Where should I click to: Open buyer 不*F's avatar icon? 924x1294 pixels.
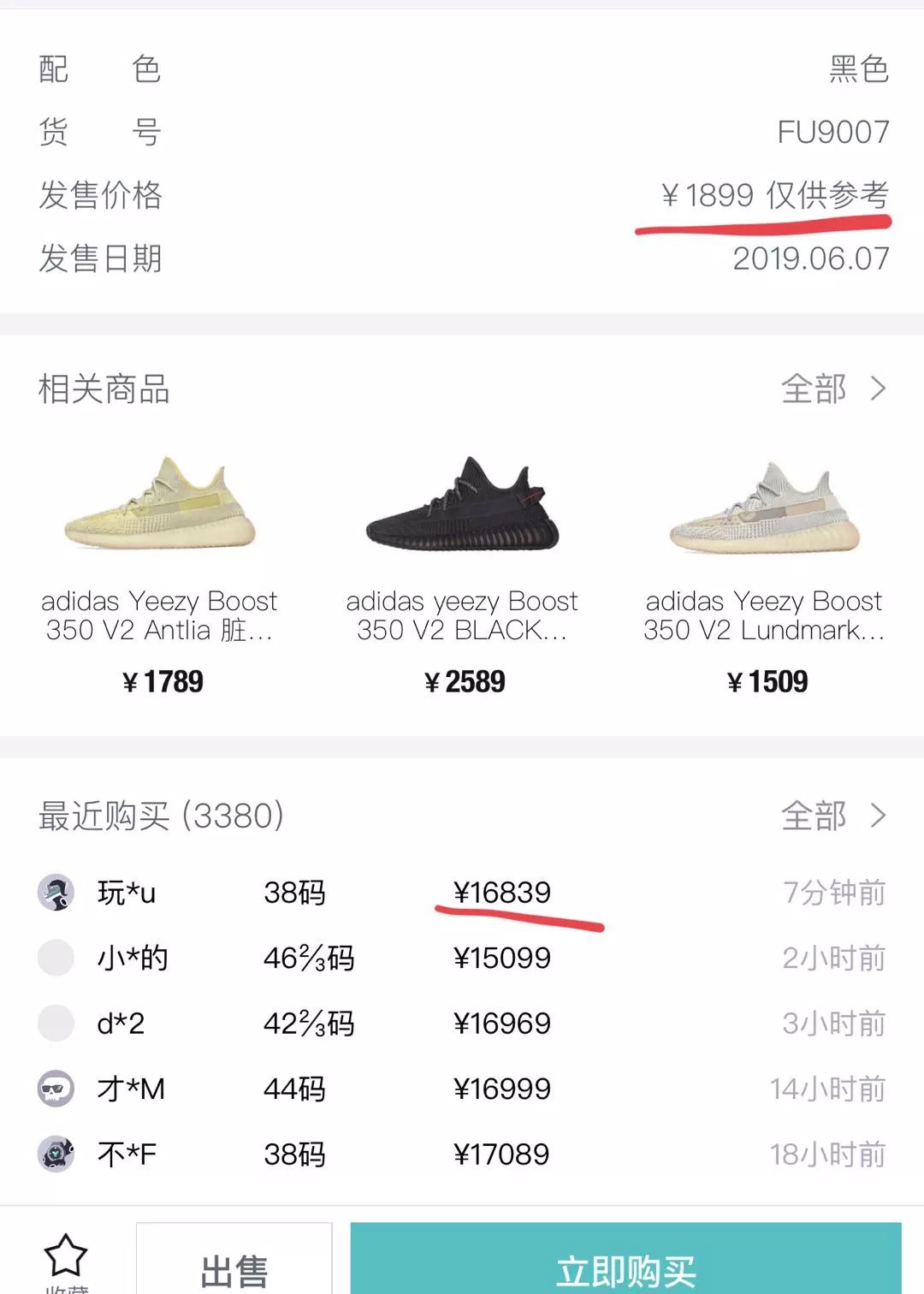(x=55, y=1154)
